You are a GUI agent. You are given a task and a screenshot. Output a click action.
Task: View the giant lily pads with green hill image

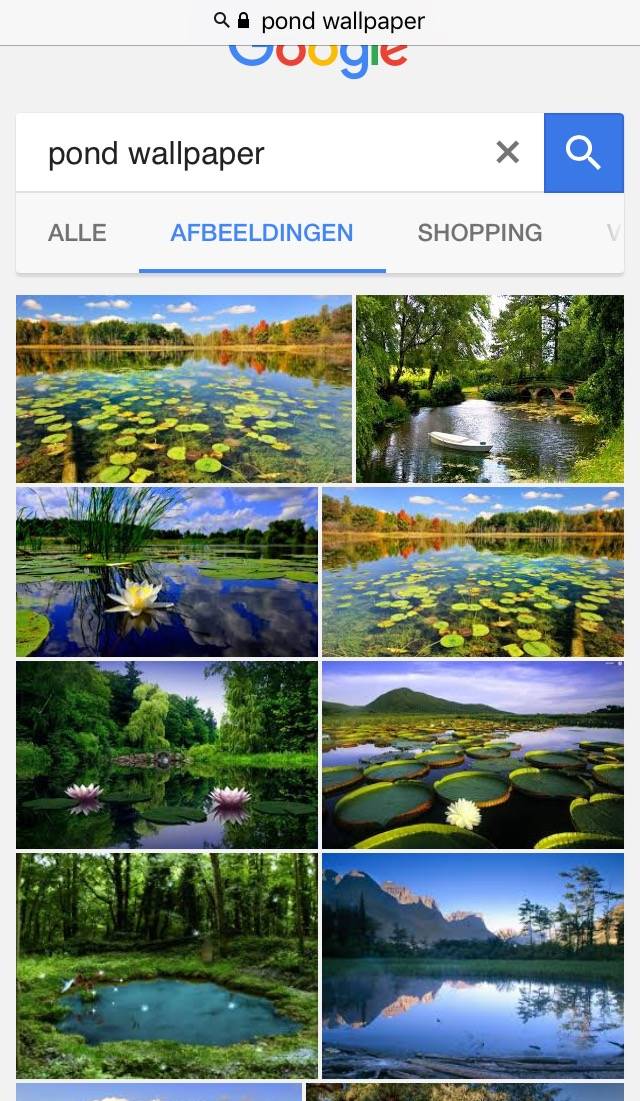click(x=473, y=755)
